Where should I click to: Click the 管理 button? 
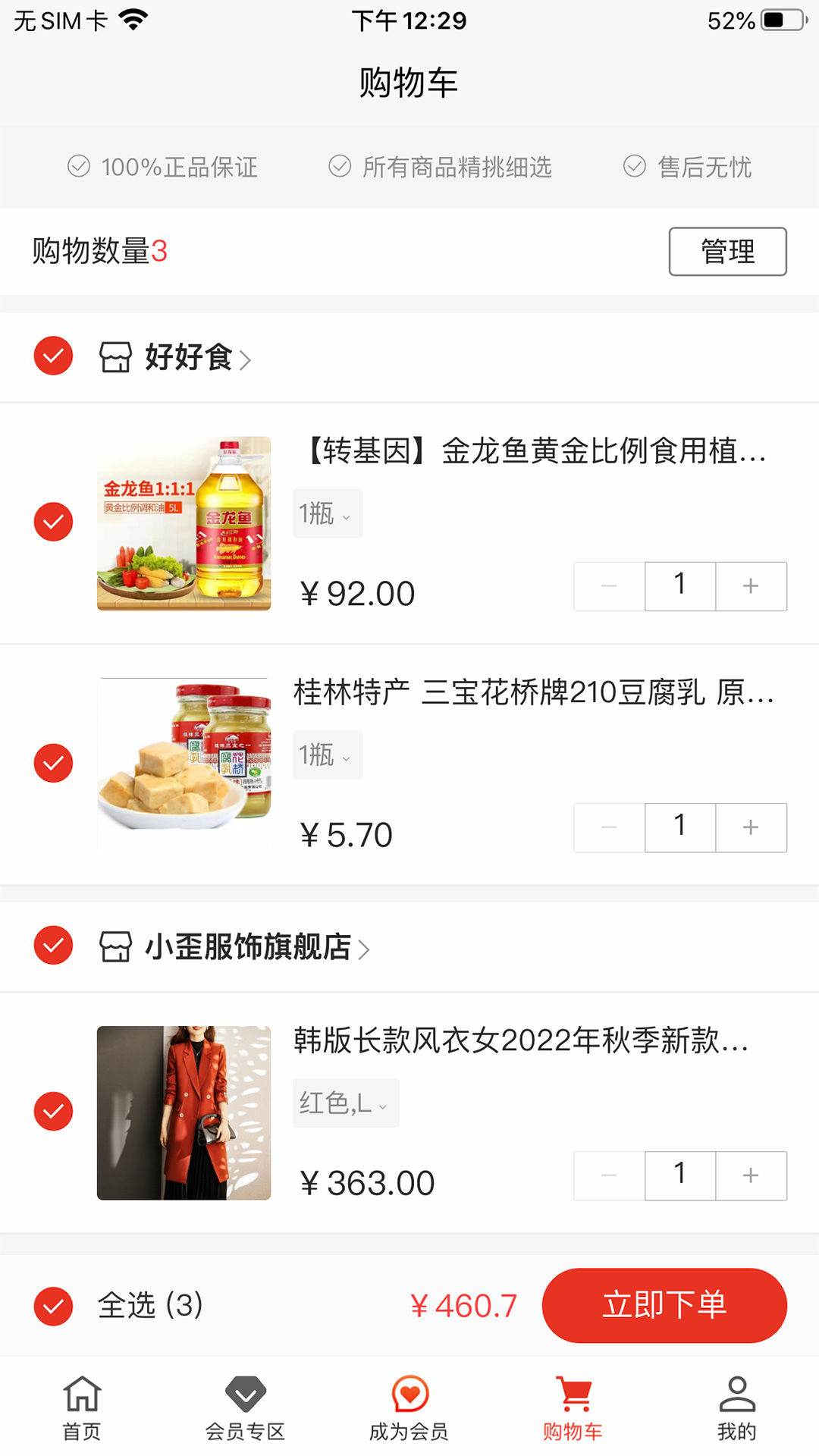(x=726, y=251)
